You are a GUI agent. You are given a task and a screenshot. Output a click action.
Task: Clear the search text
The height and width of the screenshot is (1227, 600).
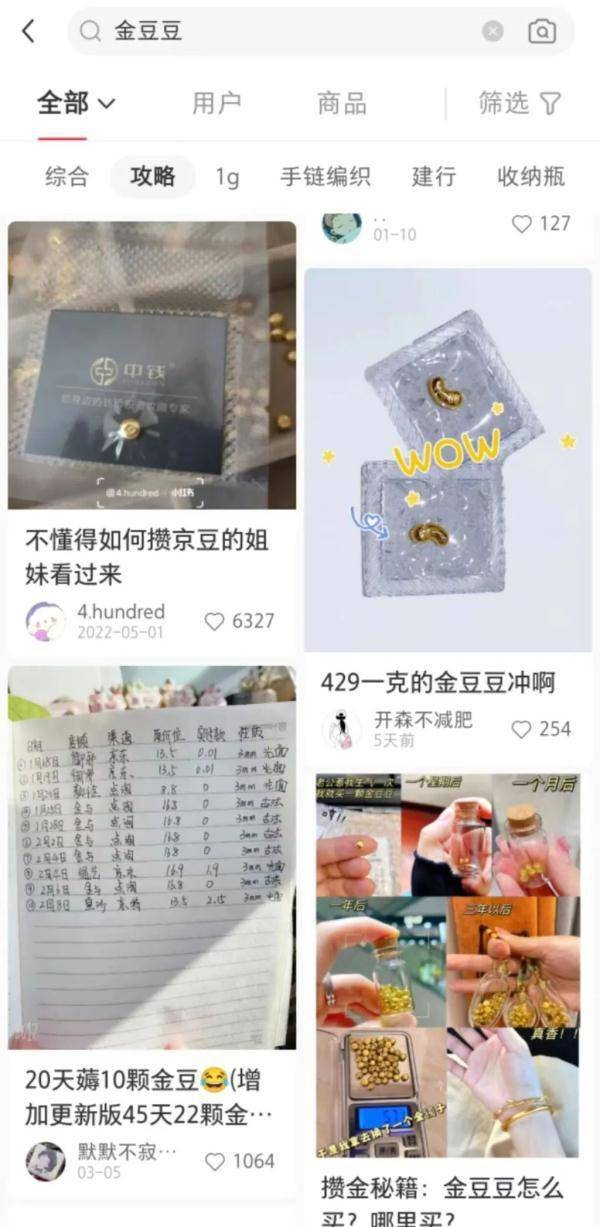[x=493, y=32]
